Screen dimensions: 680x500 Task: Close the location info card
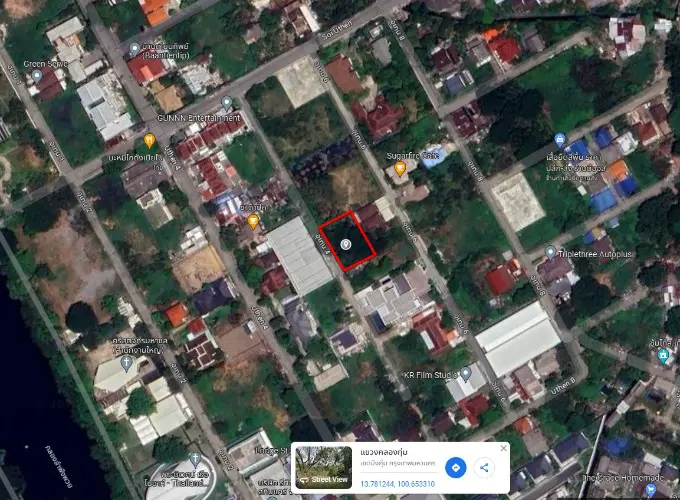(x=503, y=448)
